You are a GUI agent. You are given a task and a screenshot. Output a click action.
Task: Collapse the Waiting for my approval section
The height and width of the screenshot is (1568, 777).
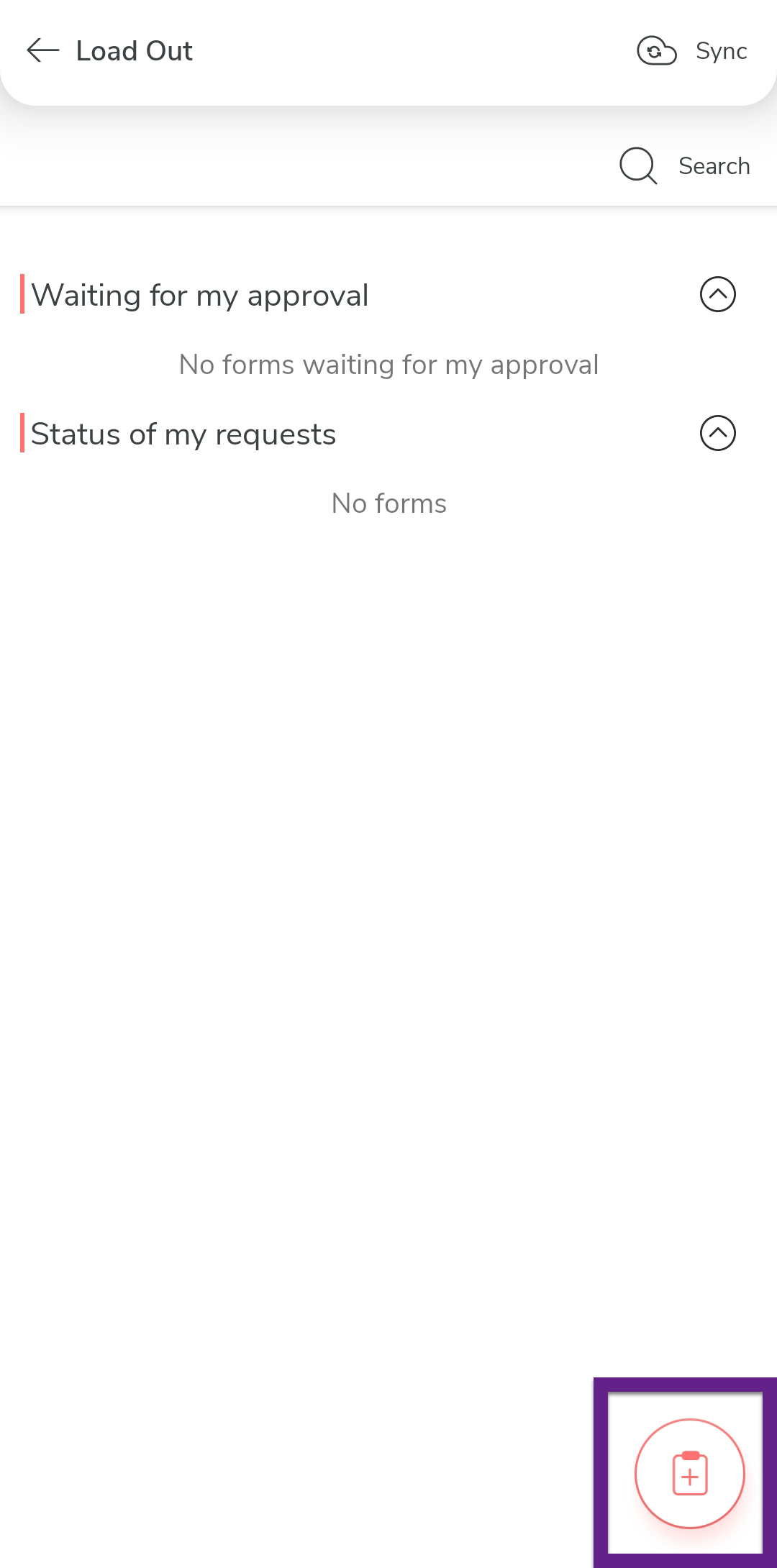[717, 294]
